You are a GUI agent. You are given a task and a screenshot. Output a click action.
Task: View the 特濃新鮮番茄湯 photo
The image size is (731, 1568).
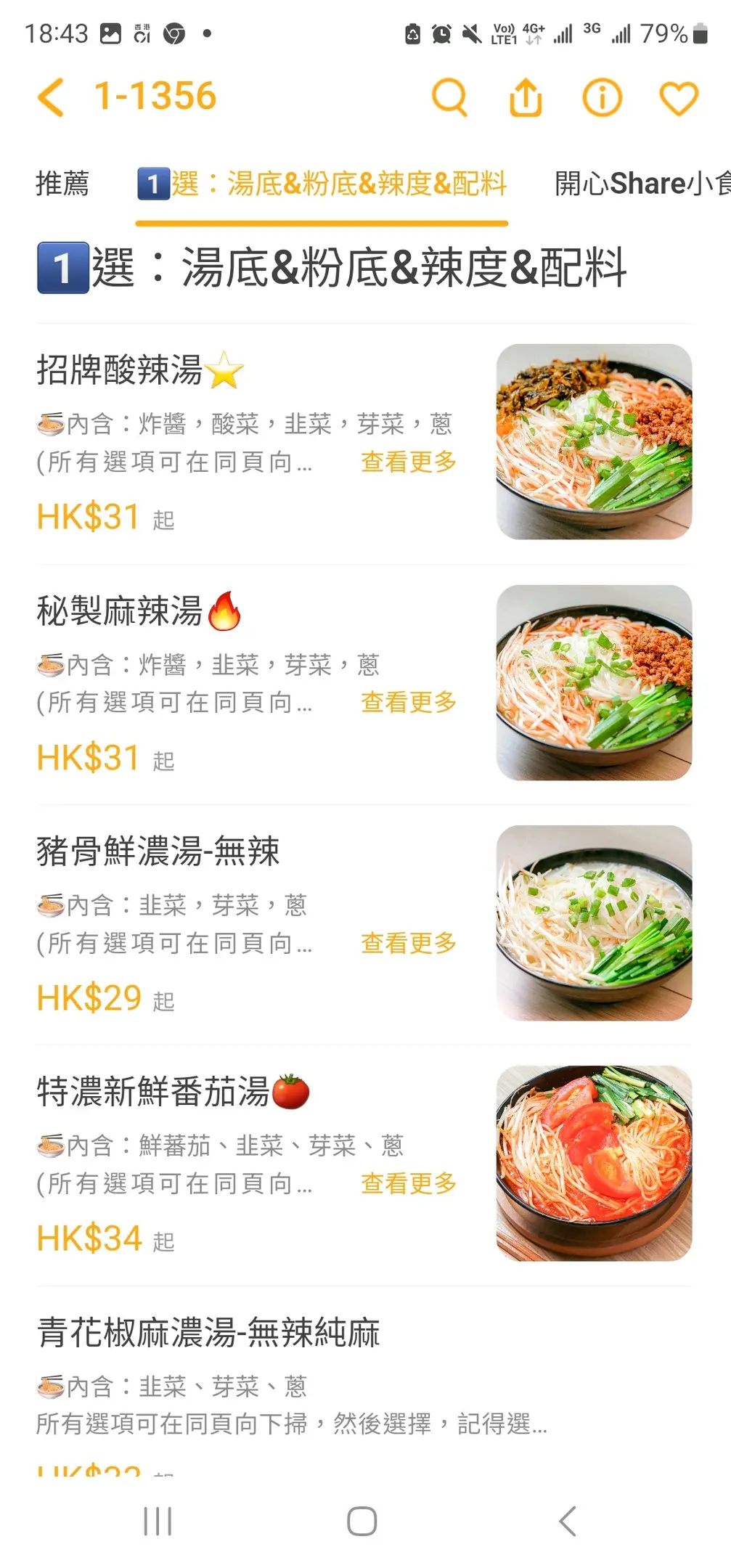coord(594,1163)
